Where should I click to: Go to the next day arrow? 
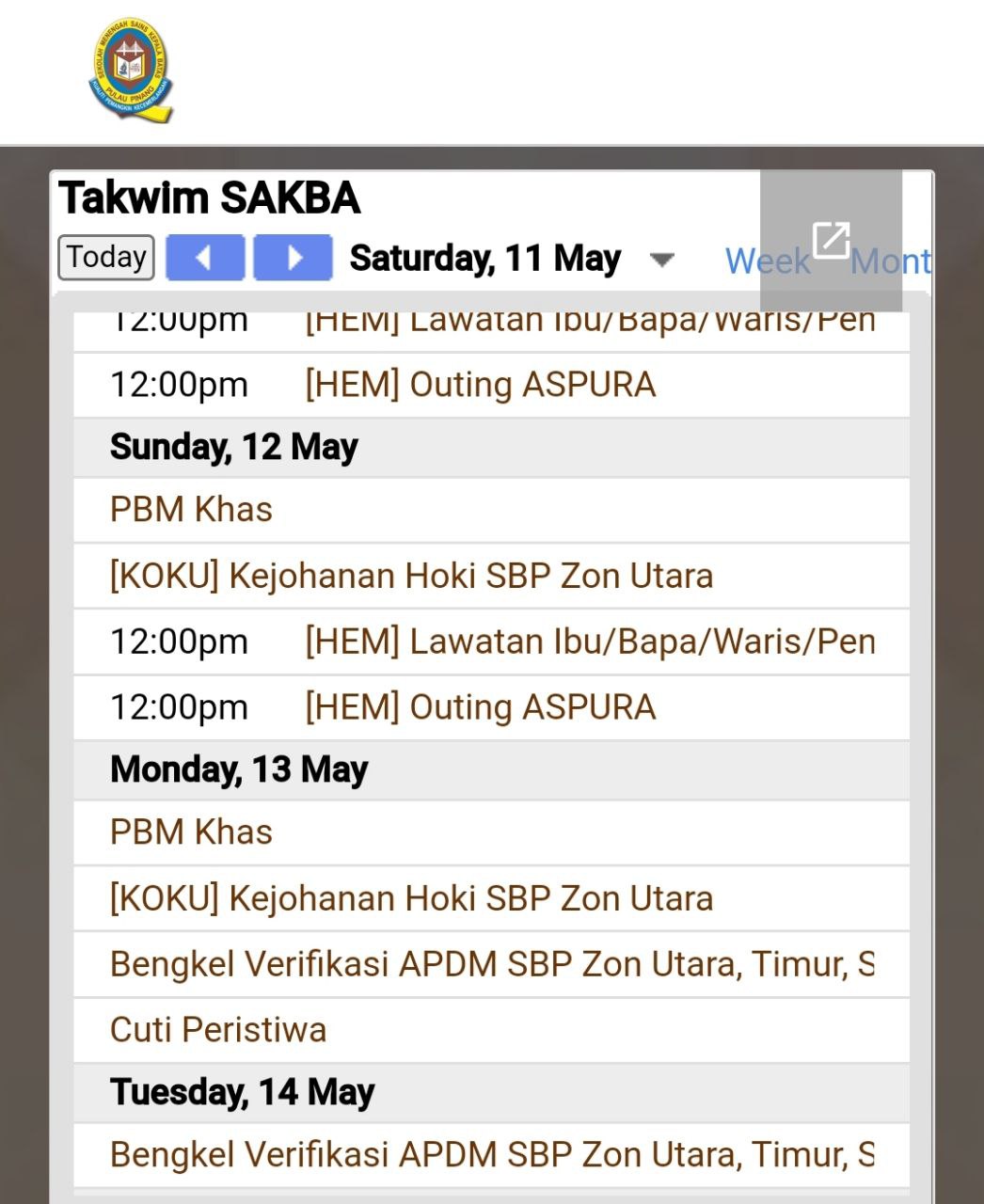point(294,258)
